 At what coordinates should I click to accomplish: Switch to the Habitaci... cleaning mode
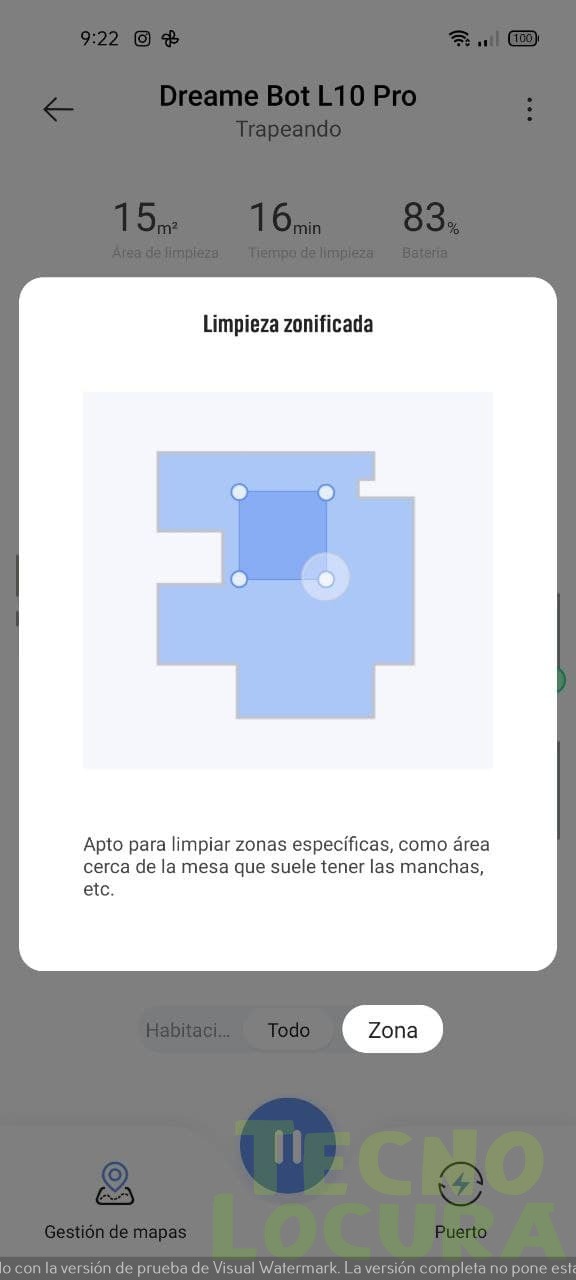(188, 1030)
